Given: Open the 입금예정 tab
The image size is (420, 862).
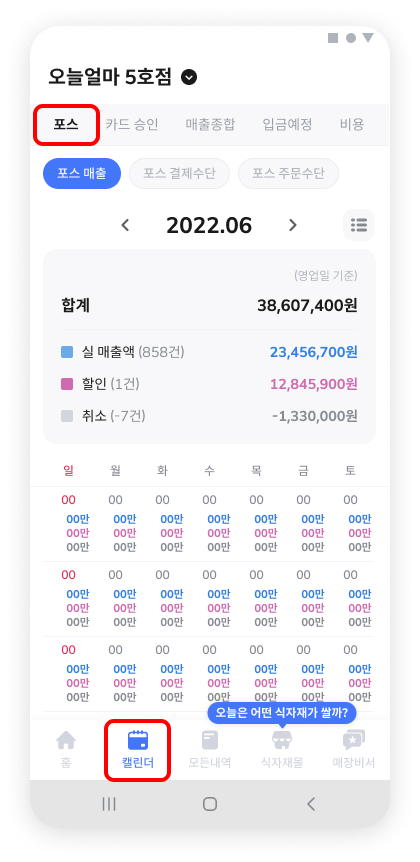Looking at the screenshot, I should coord(288,124).
